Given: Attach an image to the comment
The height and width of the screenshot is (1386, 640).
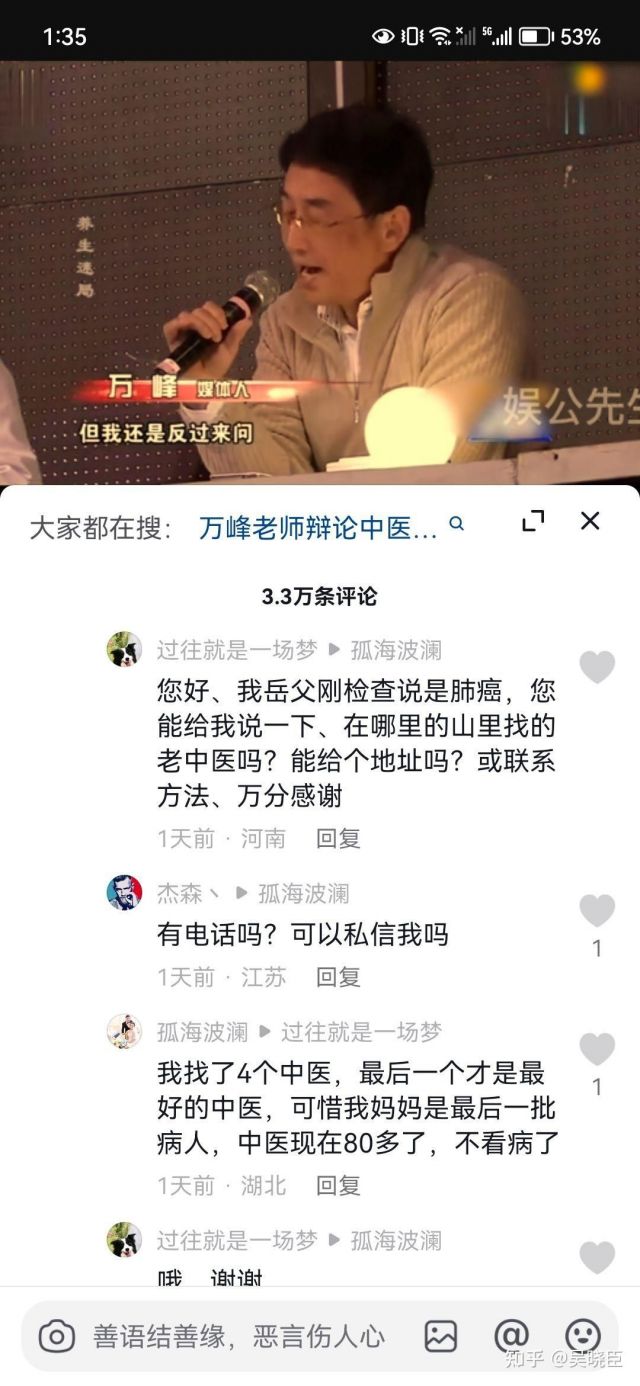Looking at the screenshot, I should [440, 1336].
